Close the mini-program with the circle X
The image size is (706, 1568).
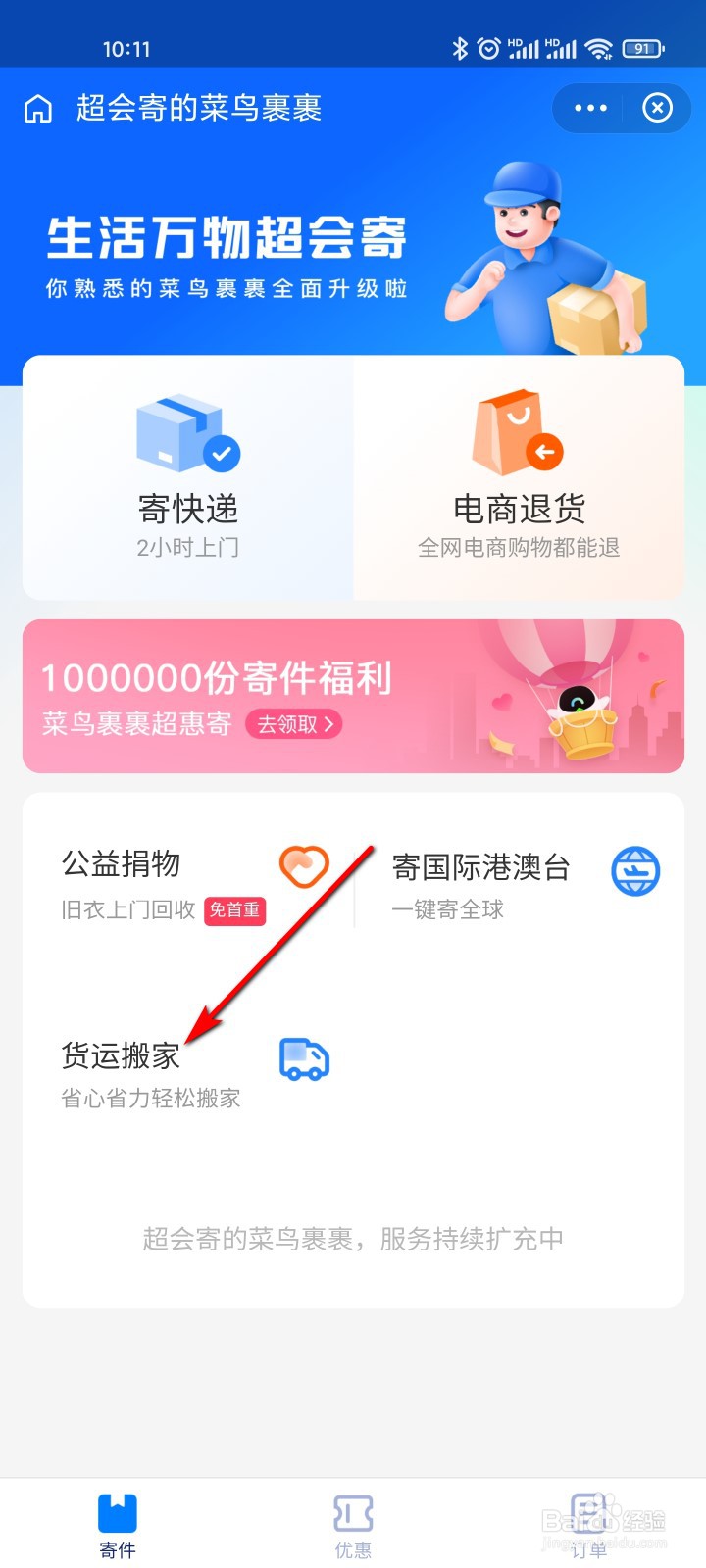click(x=656, y=108)
